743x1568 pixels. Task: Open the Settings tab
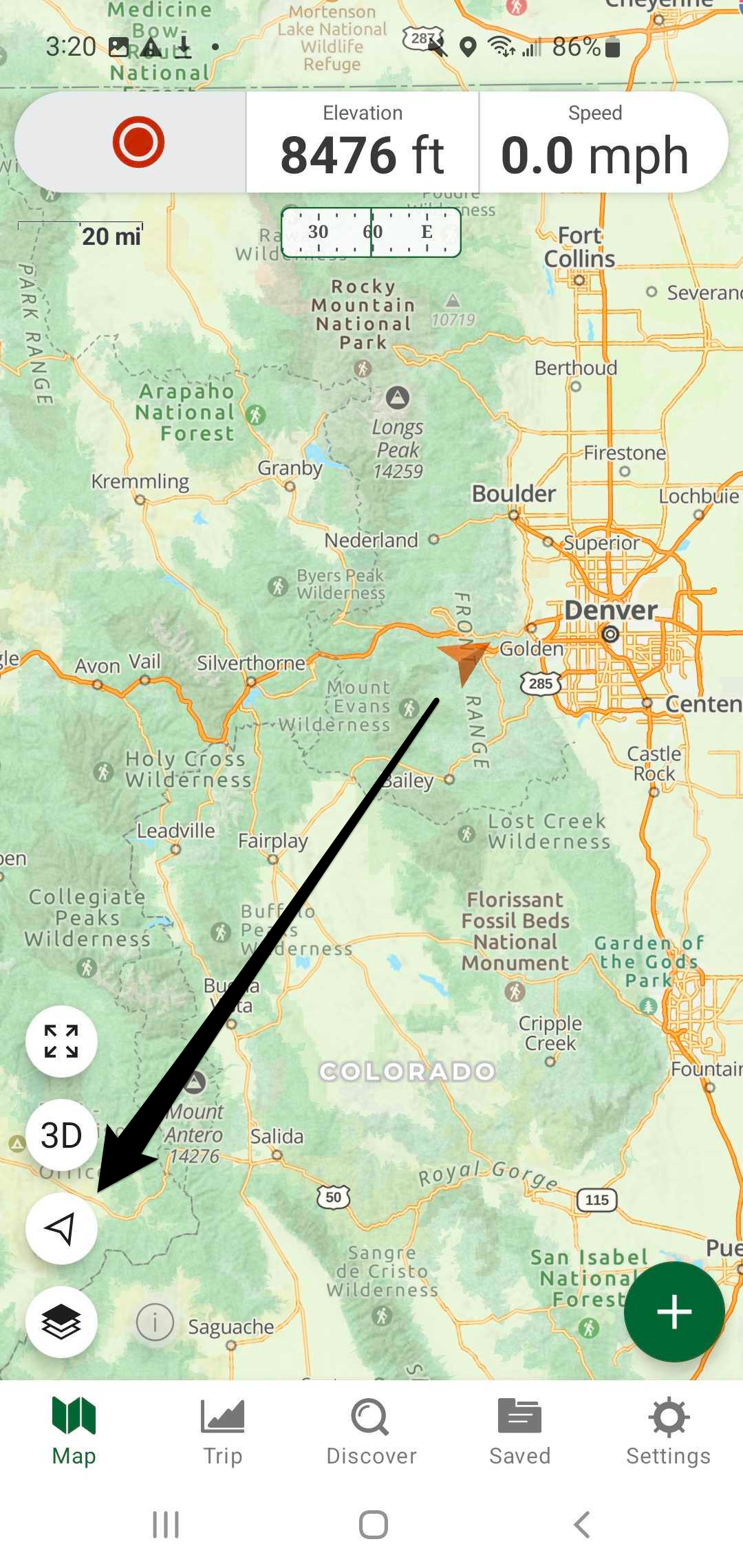click(668, 1432)
